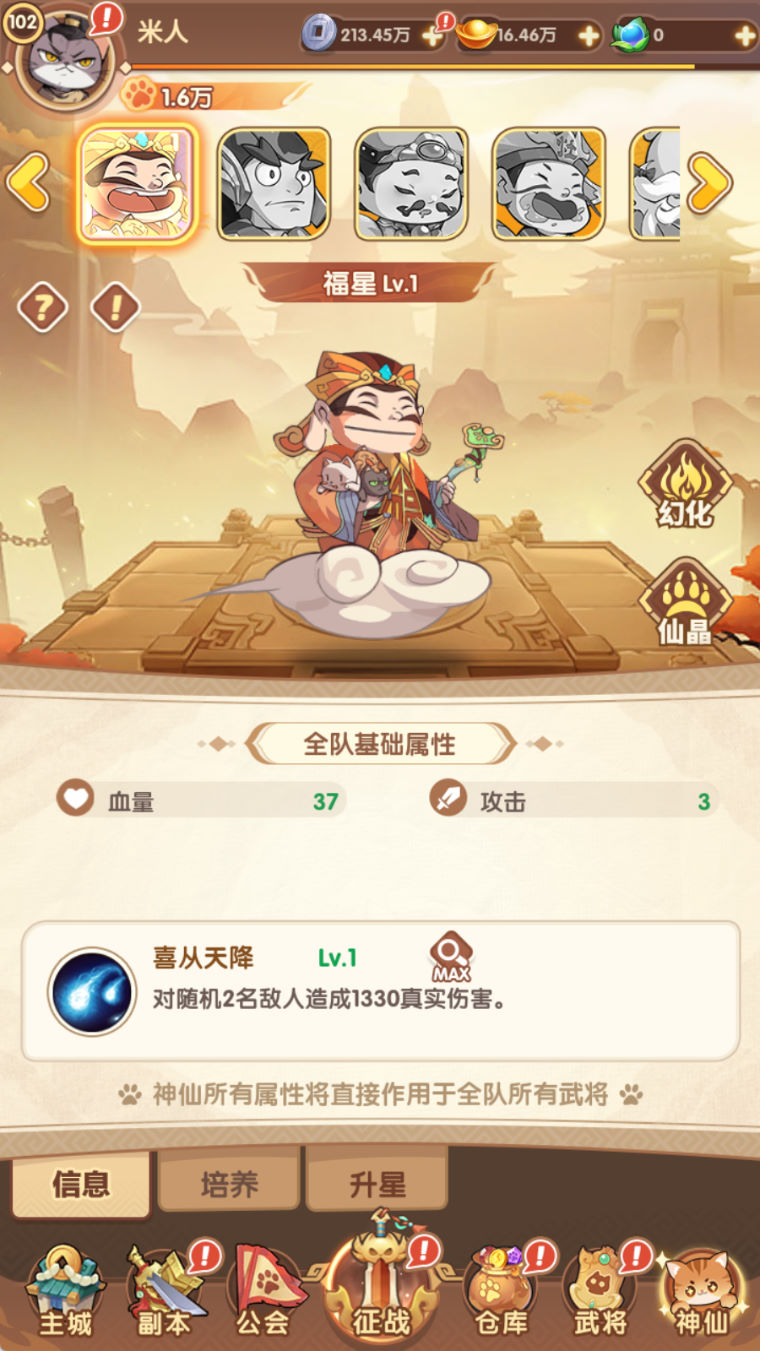Select the 福星 deity portrait

(x=137, y=184)
